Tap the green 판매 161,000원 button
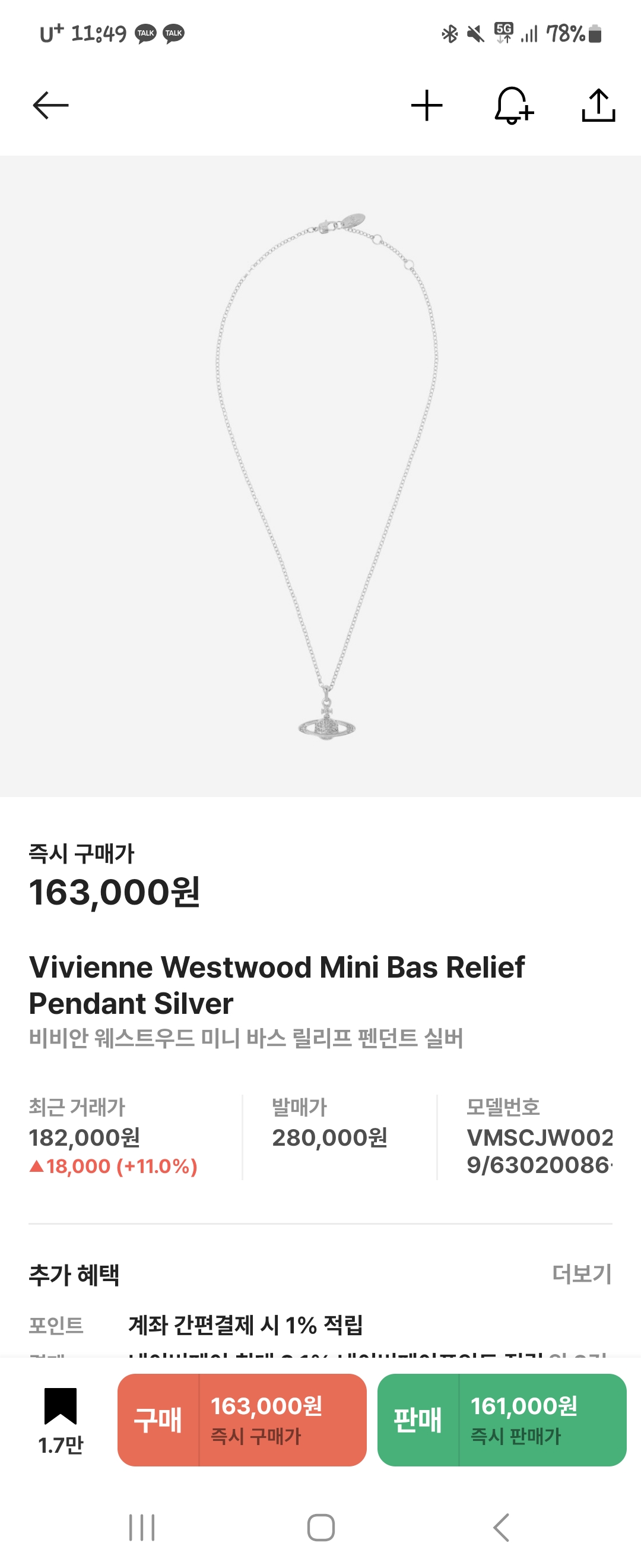Viewport: 641px width, 1568px height. click(x=501, y=1420)
